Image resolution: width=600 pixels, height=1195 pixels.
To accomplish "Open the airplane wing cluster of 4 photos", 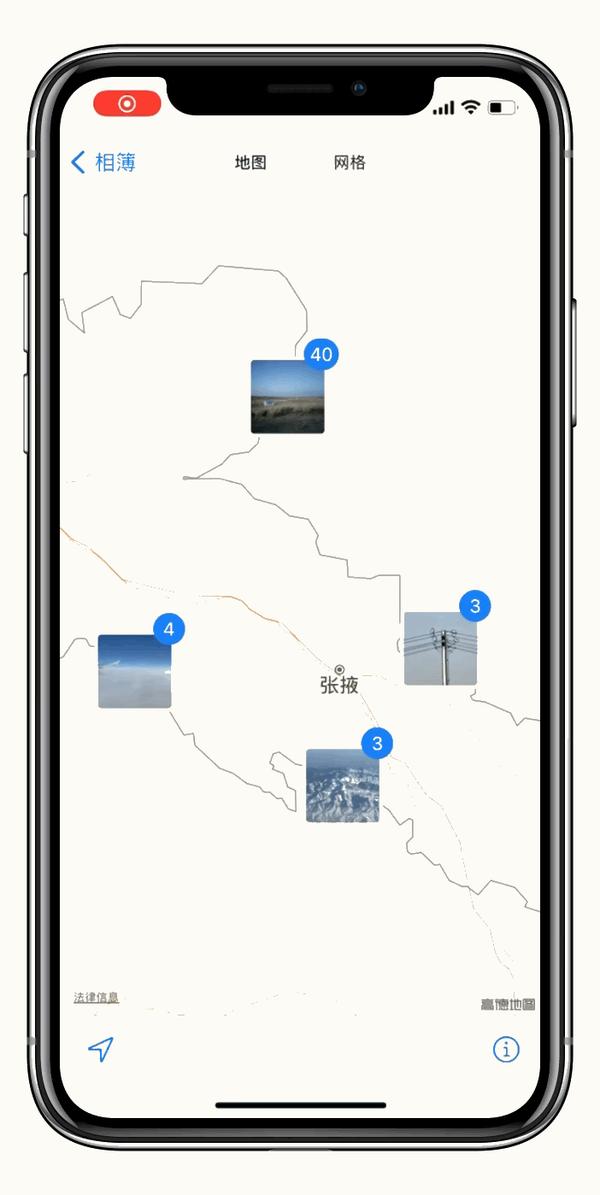I will tap(135, 671).
